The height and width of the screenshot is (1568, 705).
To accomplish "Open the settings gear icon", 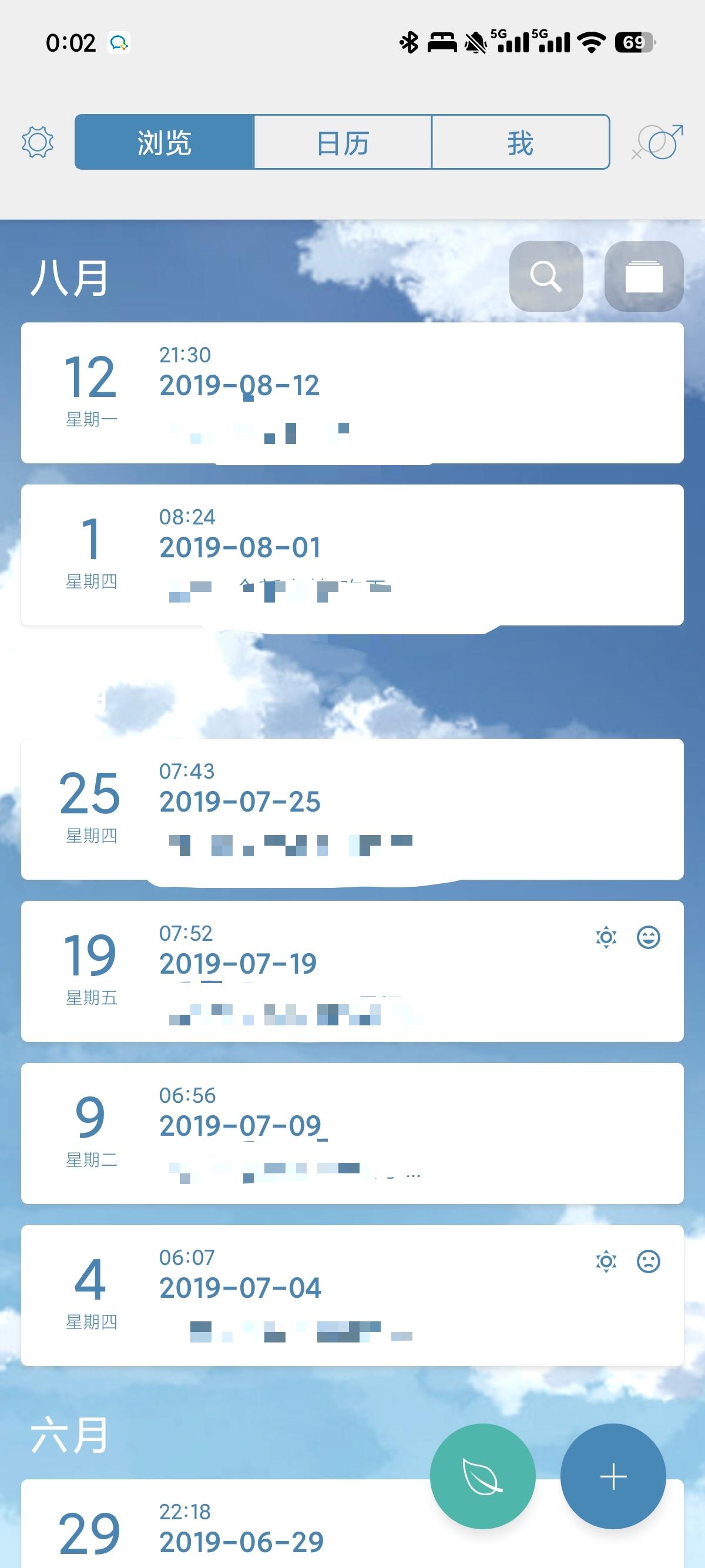I will 37,143.
